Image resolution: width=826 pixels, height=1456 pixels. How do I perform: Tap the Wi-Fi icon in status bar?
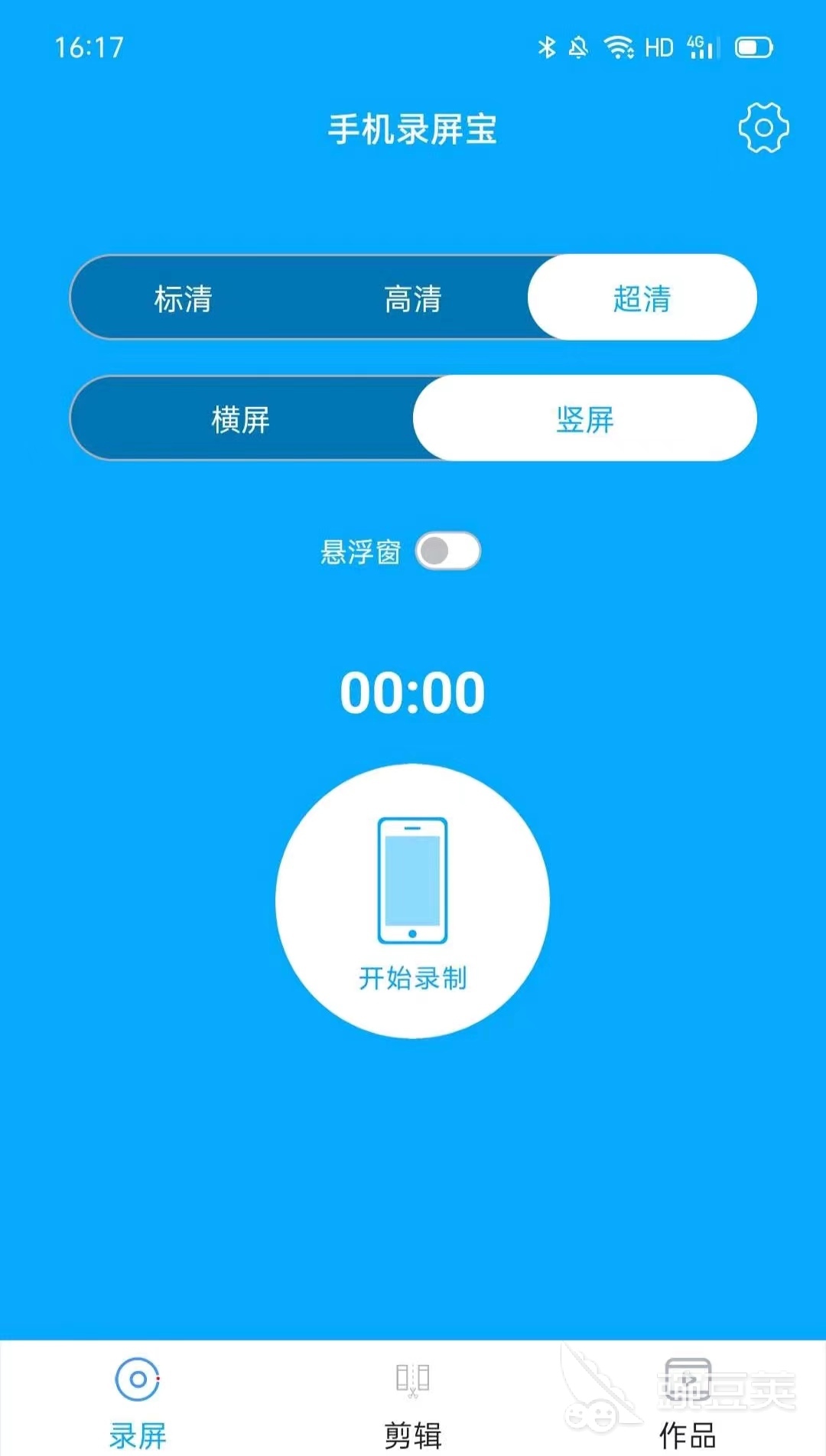coord(616,47)
